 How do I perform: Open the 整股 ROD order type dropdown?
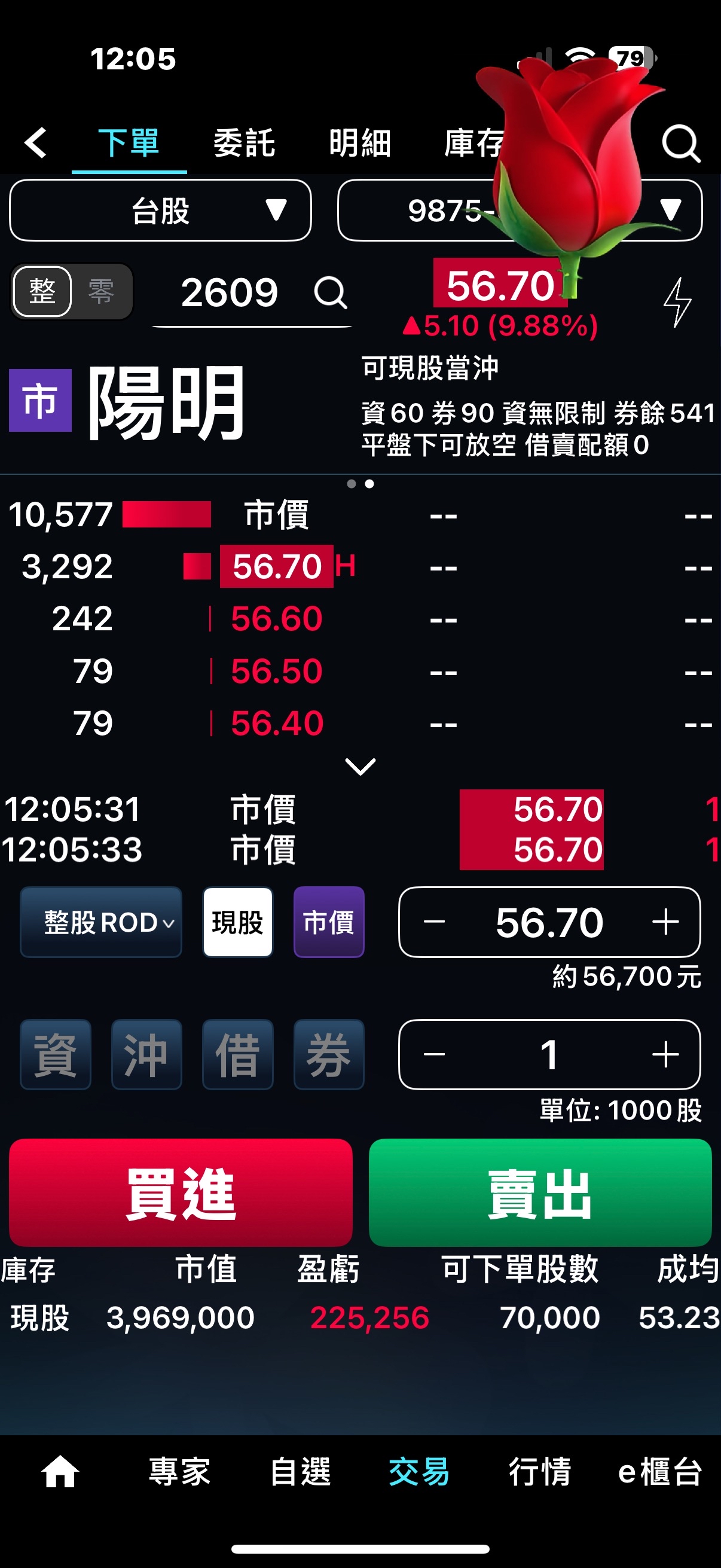(x=101, y=922)
